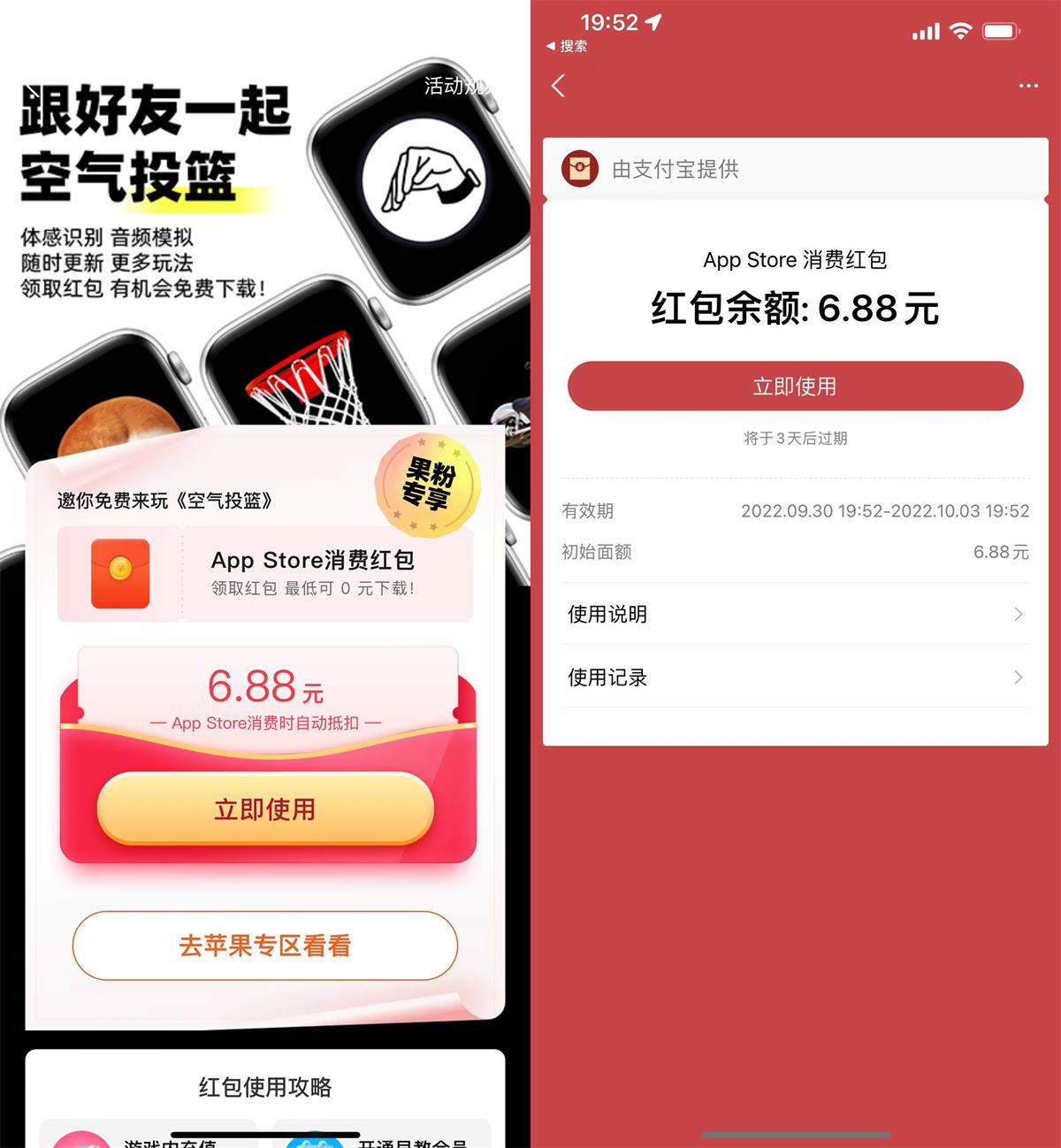Tap the App Store消费红包 envelope icon on coupon card

coord(120,573)
